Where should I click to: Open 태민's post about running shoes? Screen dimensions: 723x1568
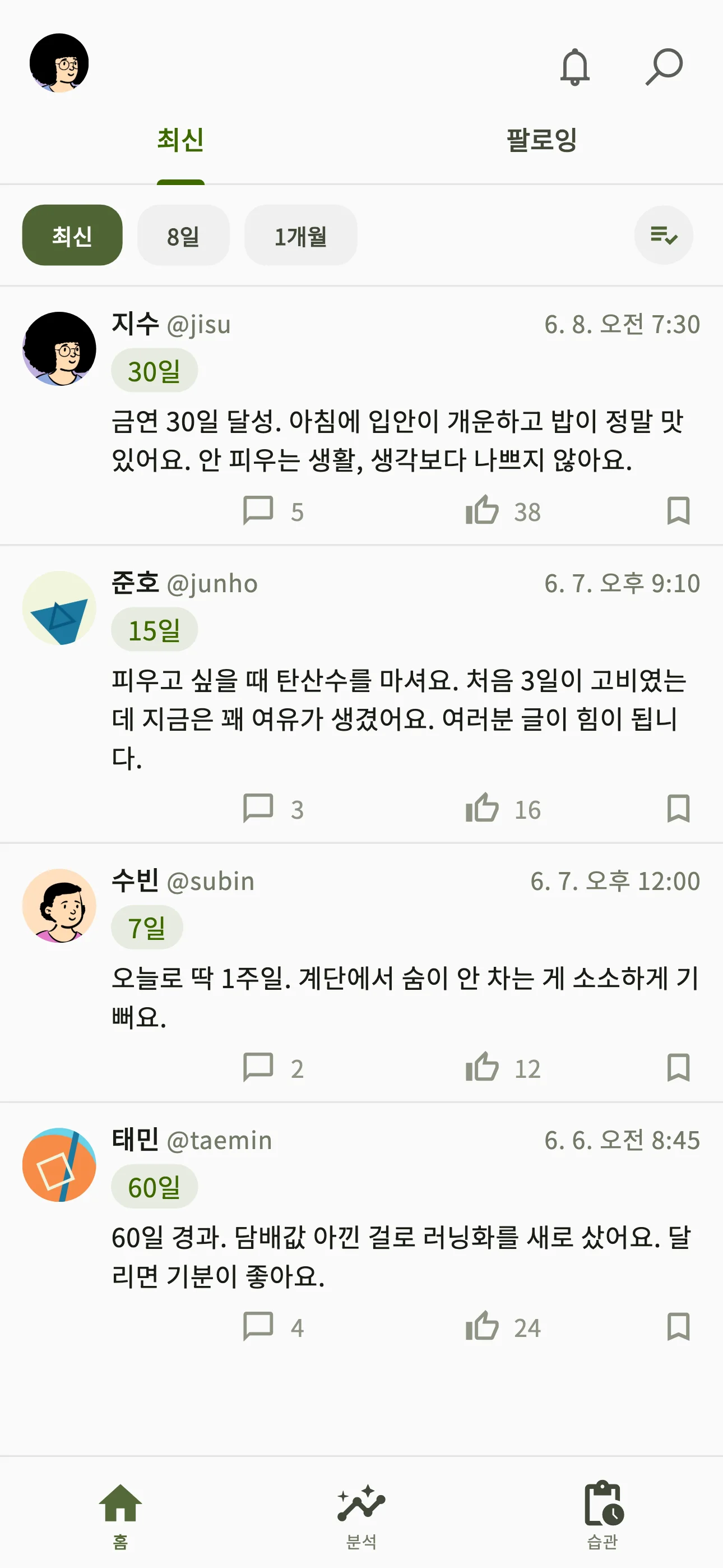[x=402, y=1257]
